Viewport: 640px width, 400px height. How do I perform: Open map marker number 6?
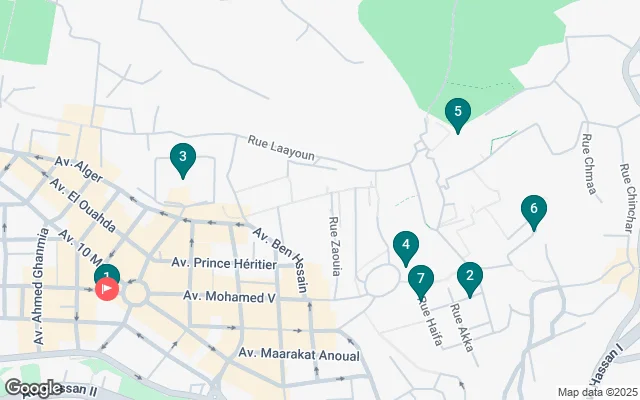coord(533,209)
